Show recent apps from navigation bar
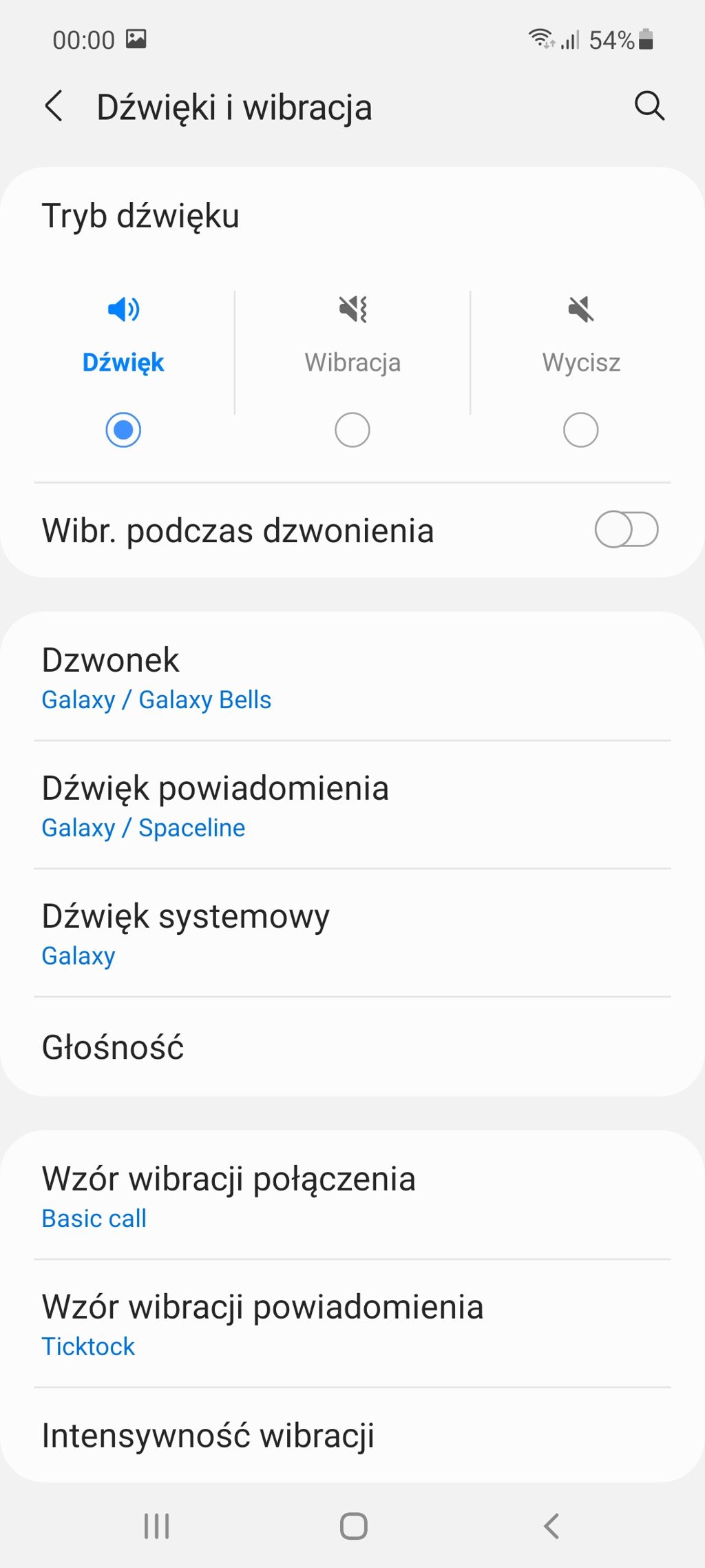Viewport: 705px width, 1568px height. point(157,1526)
